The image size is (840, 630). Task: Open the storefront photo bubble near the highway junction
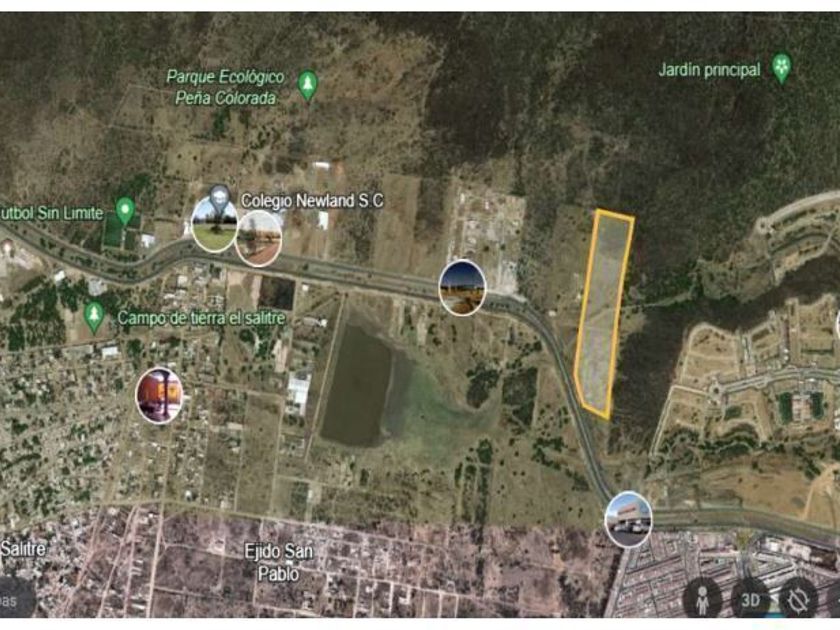tap(628, 519)
